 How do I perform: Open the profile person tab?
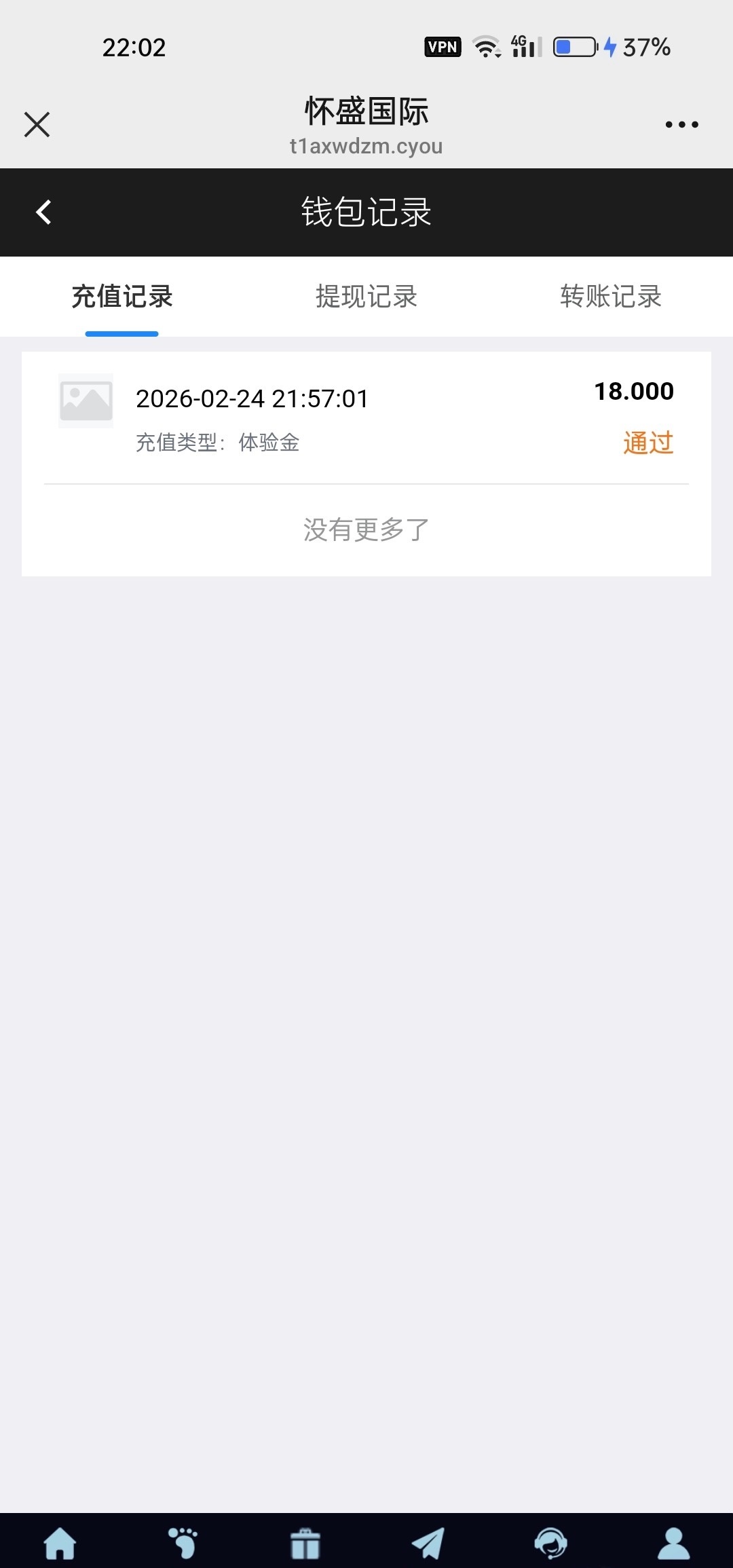(x=673, y=1543)
